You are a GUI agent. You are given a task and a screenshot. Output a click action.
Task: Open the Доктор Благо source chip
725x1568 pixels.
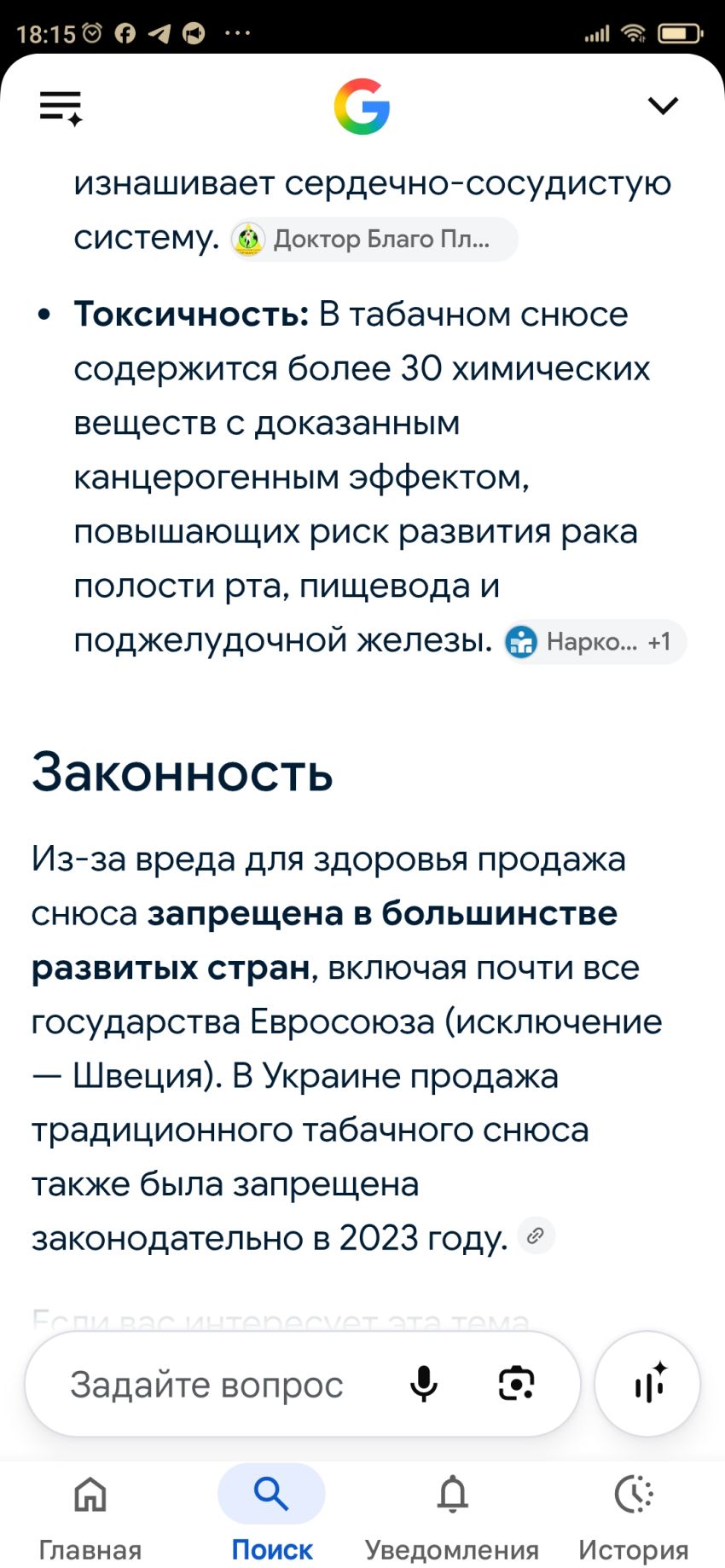click(x=374, y=239)
